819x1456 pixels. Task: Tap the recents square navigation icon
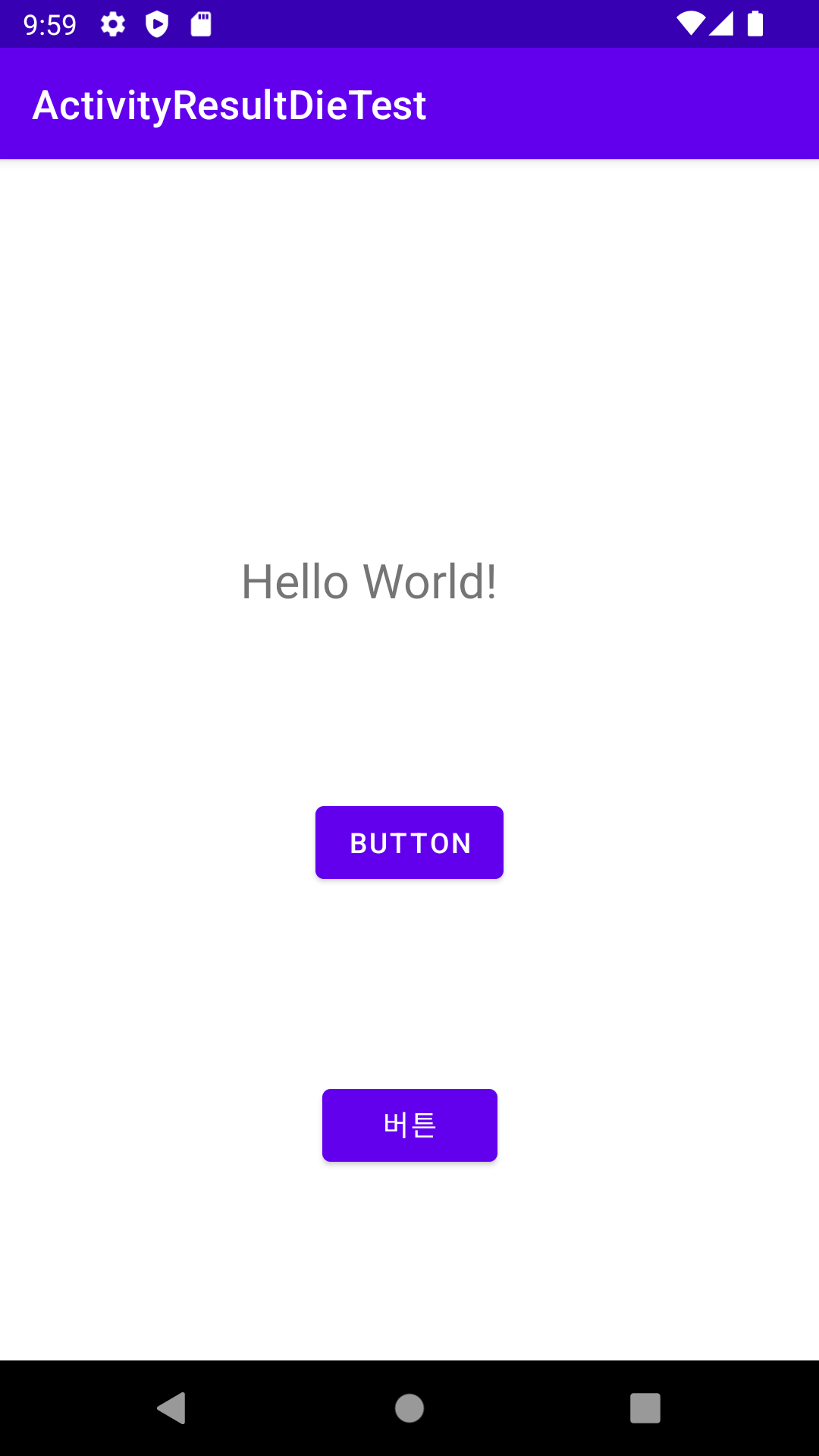pyautogui.click(x=644, y=1407)
